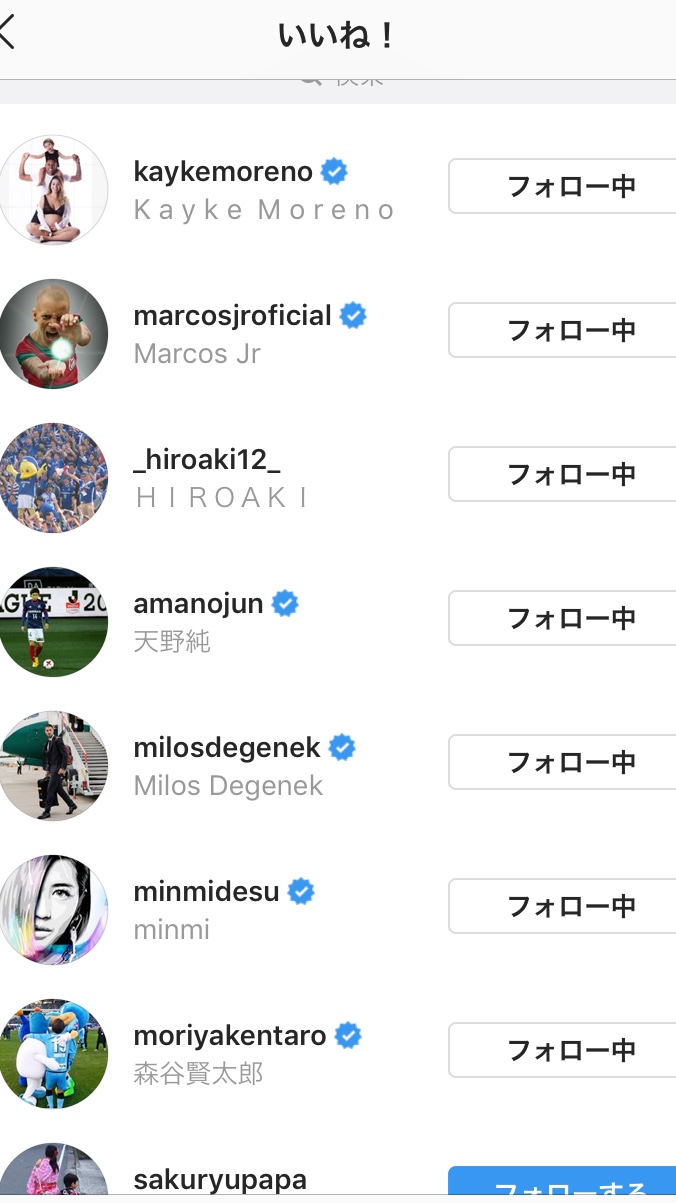The image size is (676, 1203).
Task: Open the partially hidden search field
Action: [340, 82]
